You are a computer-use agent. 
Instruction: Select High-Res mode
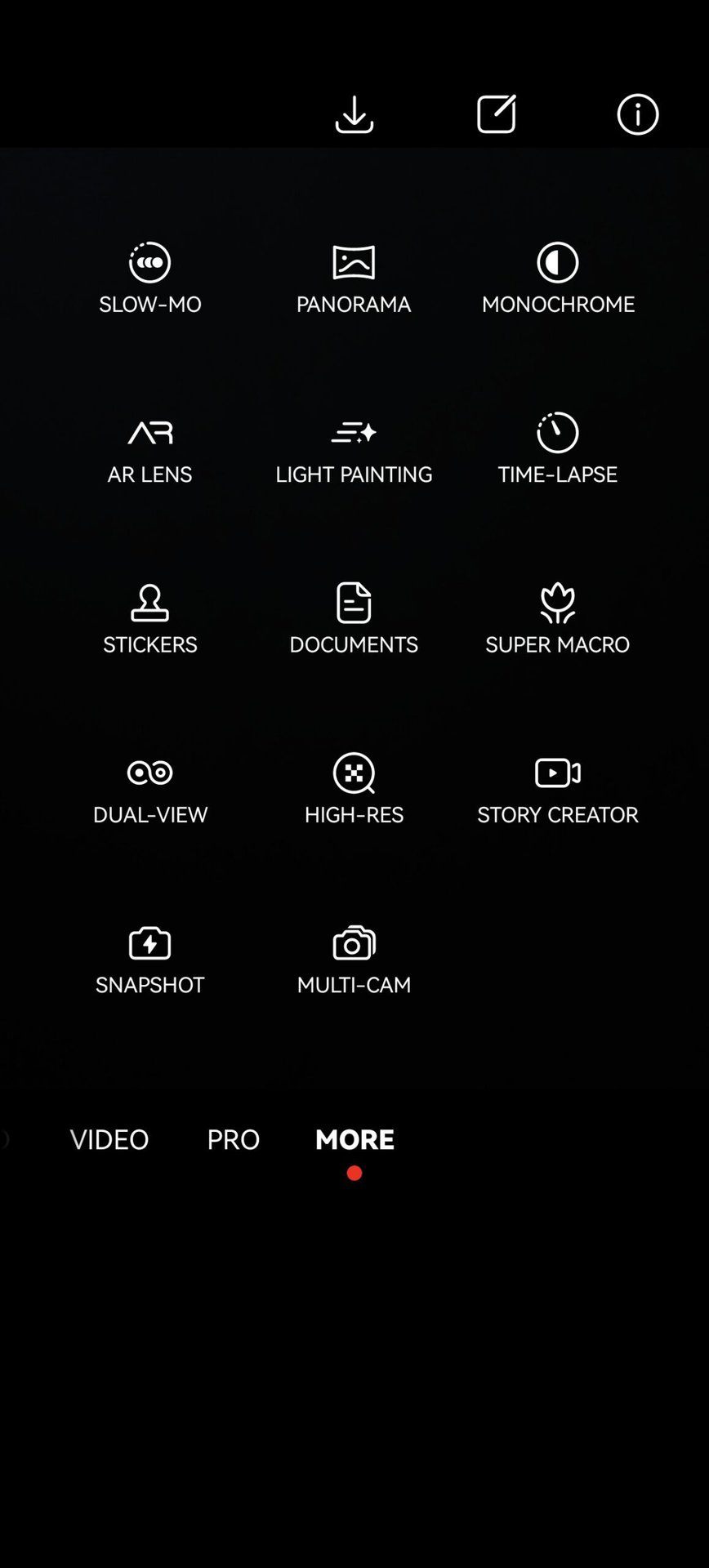354,789
